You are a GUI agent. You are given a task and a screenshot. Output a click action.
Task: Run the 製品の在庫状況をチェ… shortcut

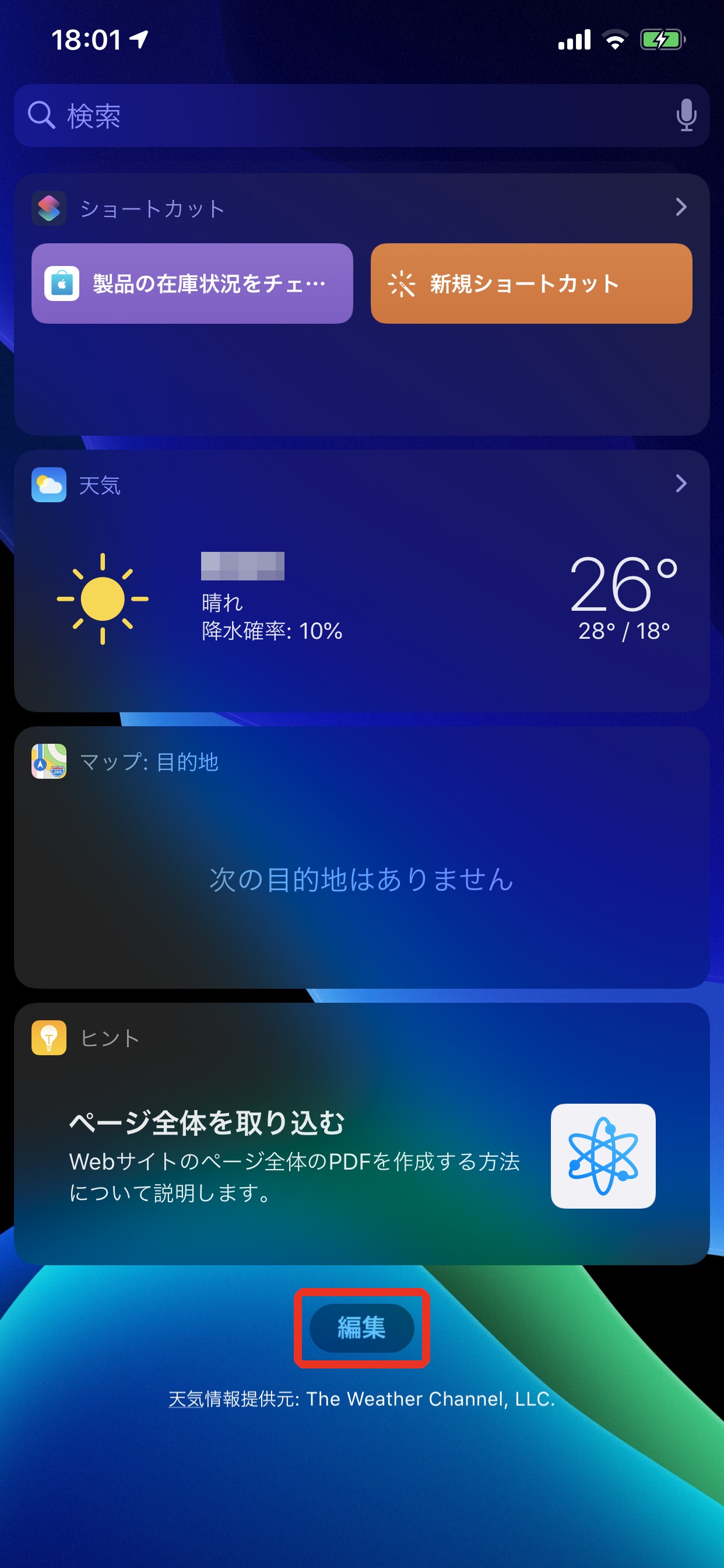(192, 283)
